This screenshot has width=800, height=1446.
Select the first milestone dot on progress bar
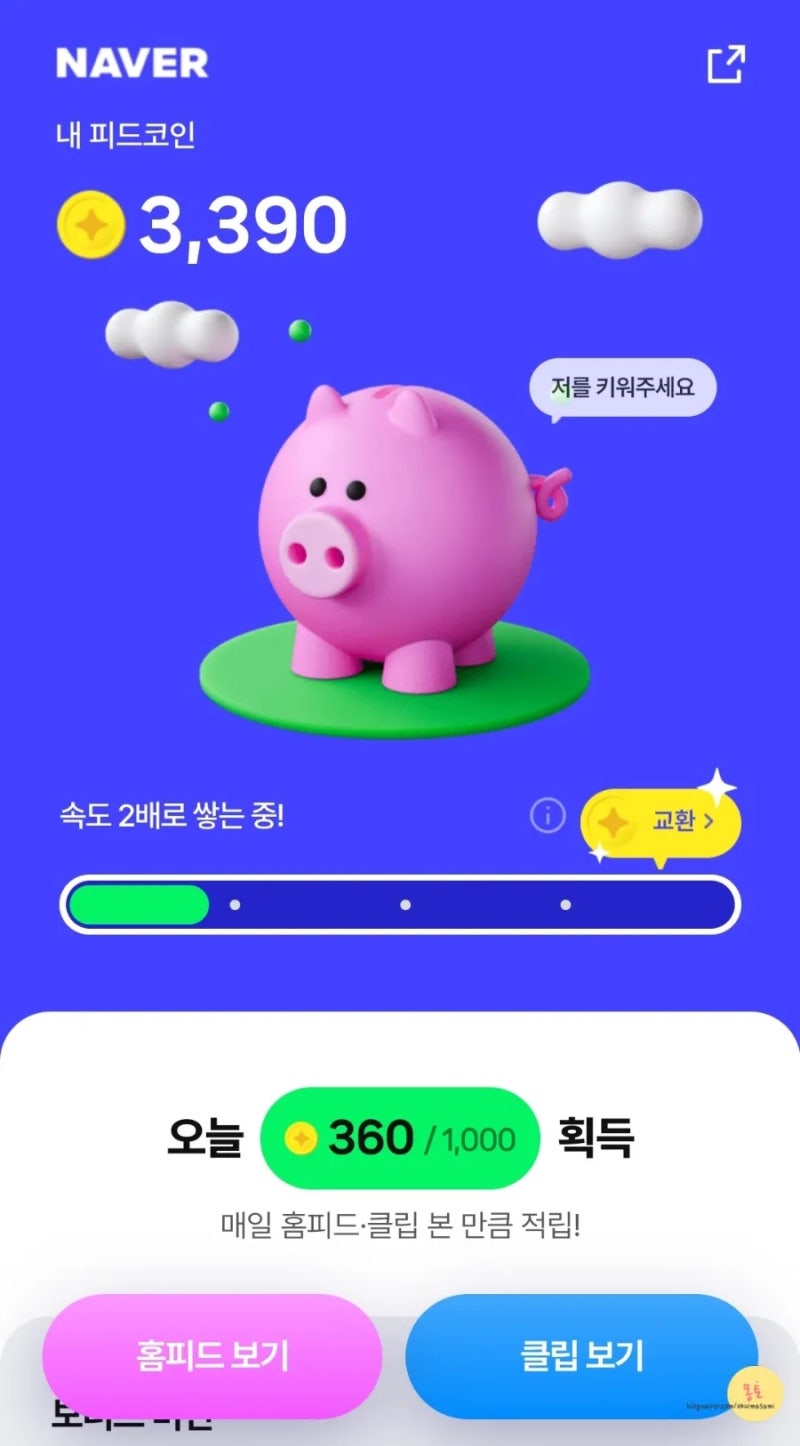234,903
